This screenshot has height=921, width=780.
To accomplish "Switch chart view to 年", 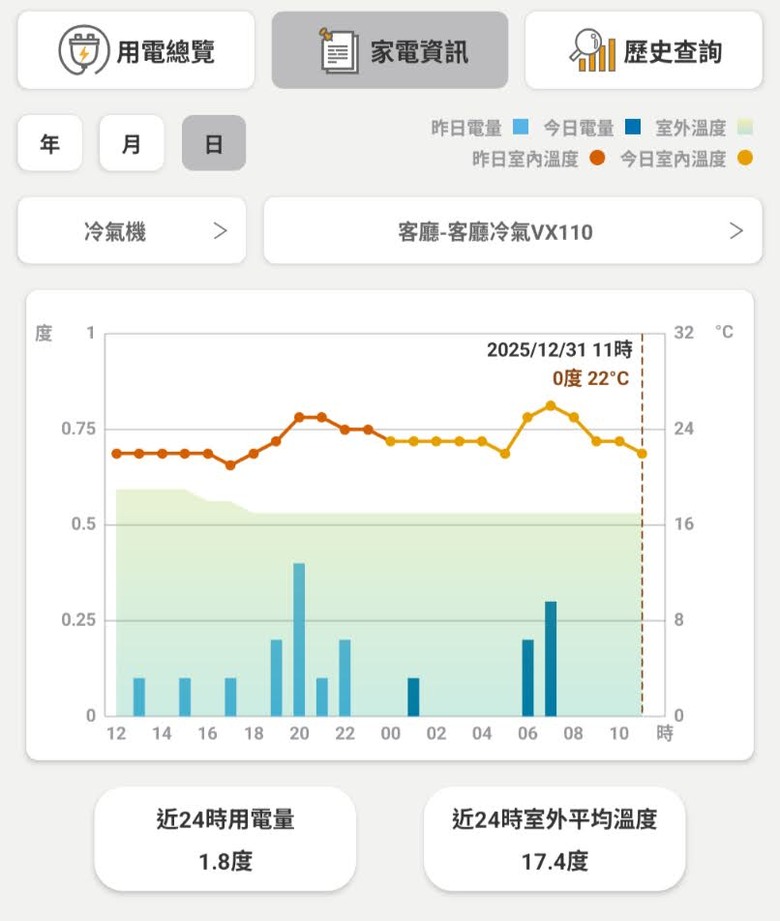I will (50, 144).
